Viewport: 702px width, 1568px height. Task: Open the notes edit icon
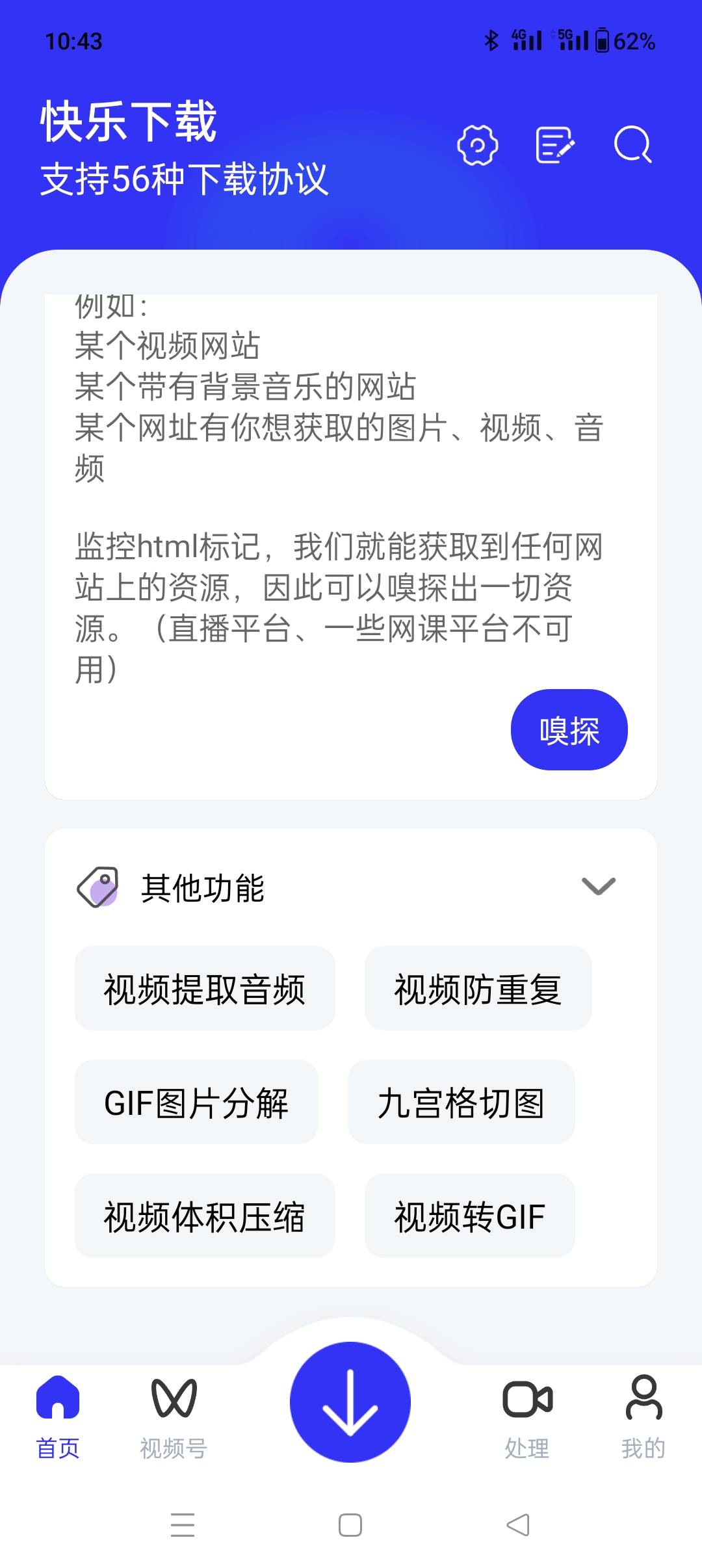pyautogui.click(x=555, y=145)
